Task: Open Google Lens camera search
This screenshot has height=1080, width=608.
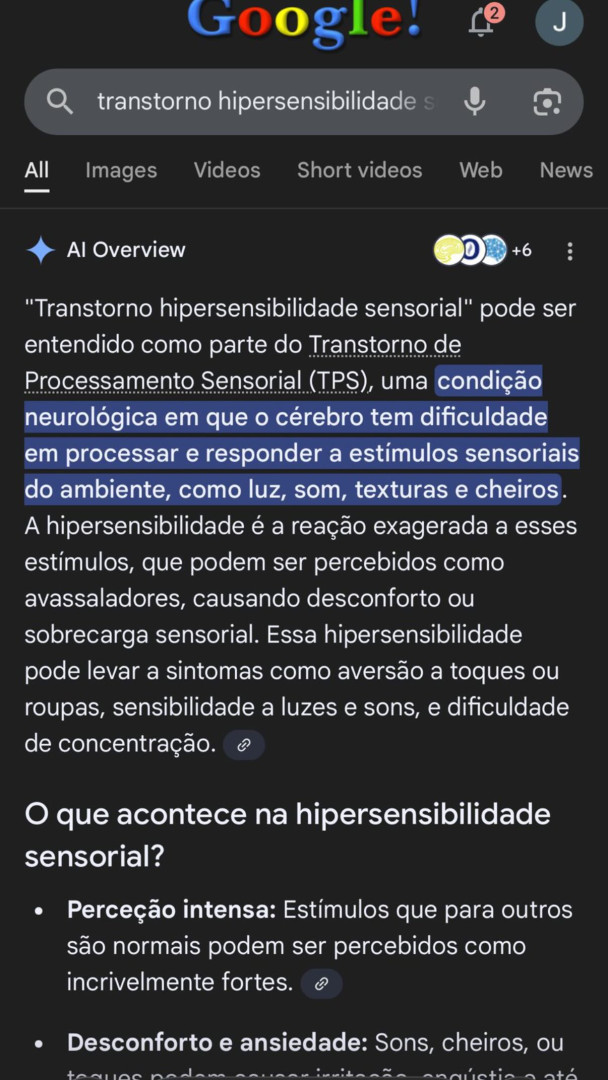Action: pyautogui.click(x=547, y=101)
